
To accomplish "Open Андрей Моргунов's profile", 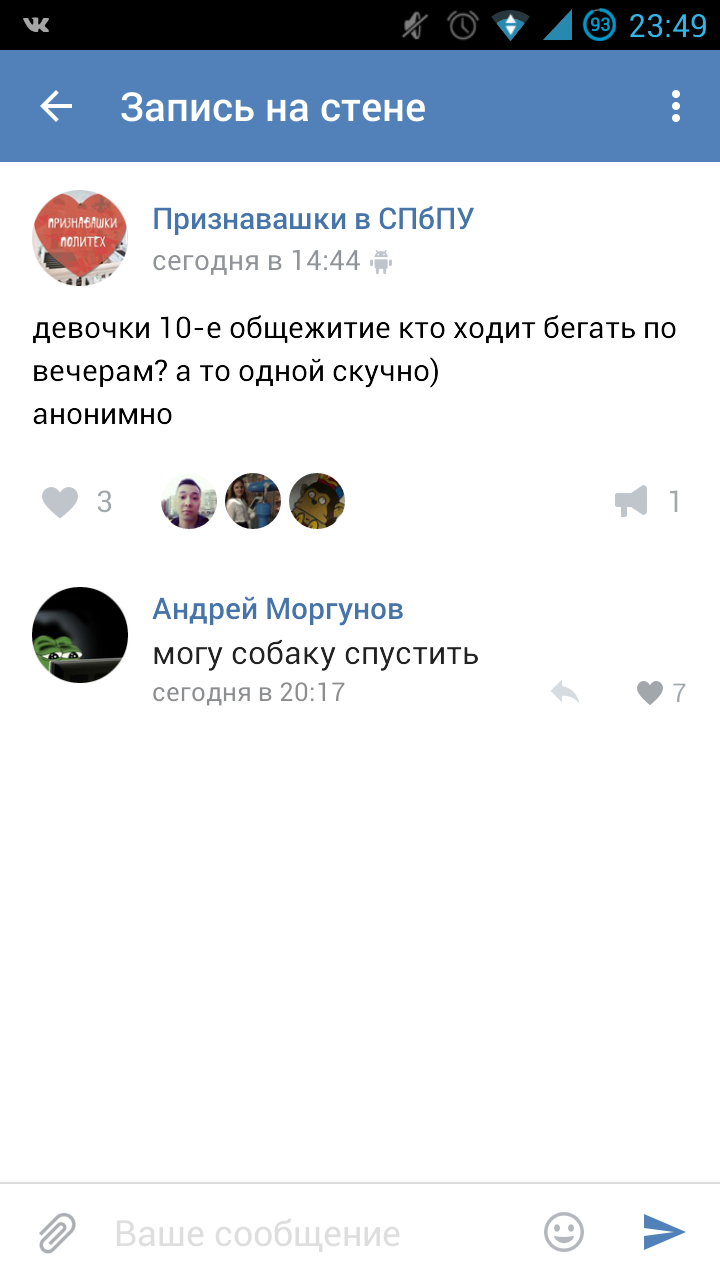I will (x=278, y=608).
